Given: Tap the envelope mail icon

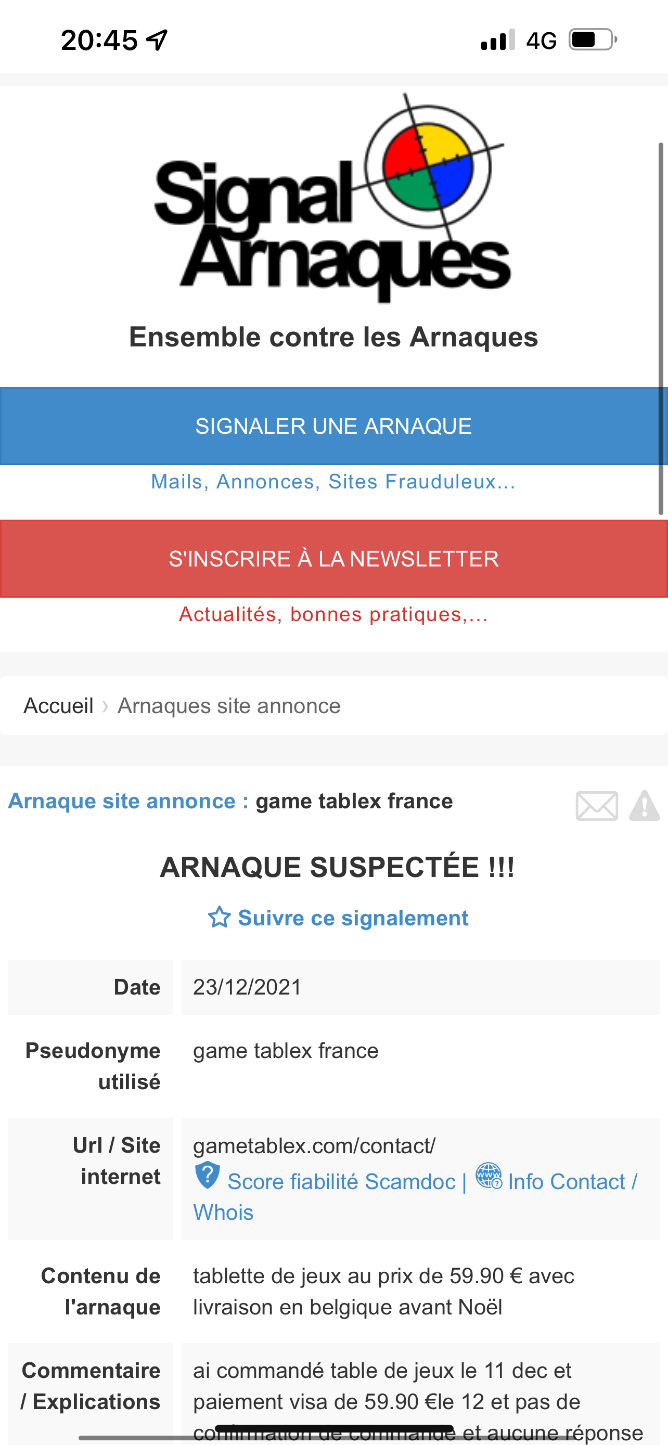Looking at the screenshot, I should point(597,805).
